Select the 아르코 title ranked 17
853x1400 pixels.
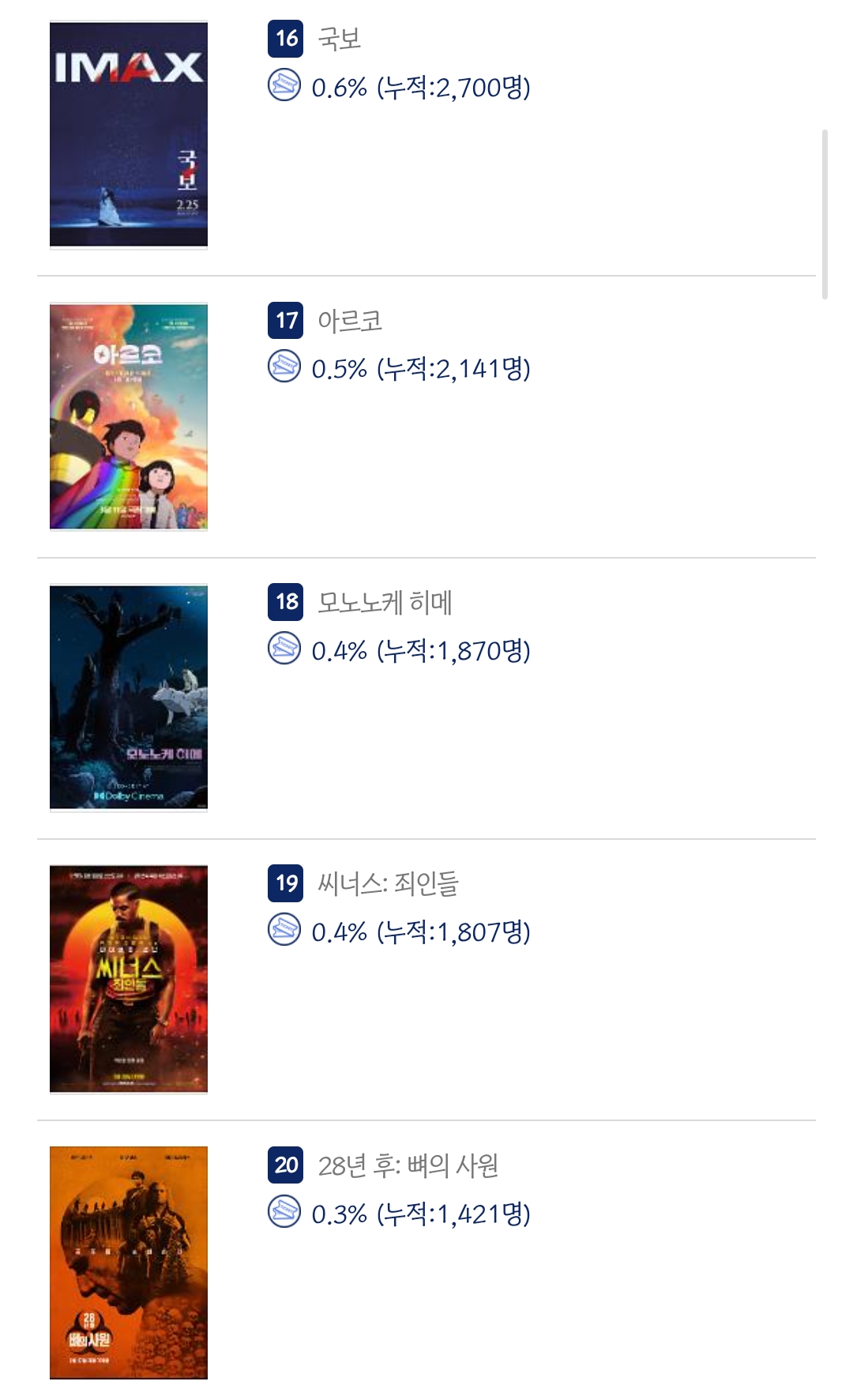[x=350, y=320]
